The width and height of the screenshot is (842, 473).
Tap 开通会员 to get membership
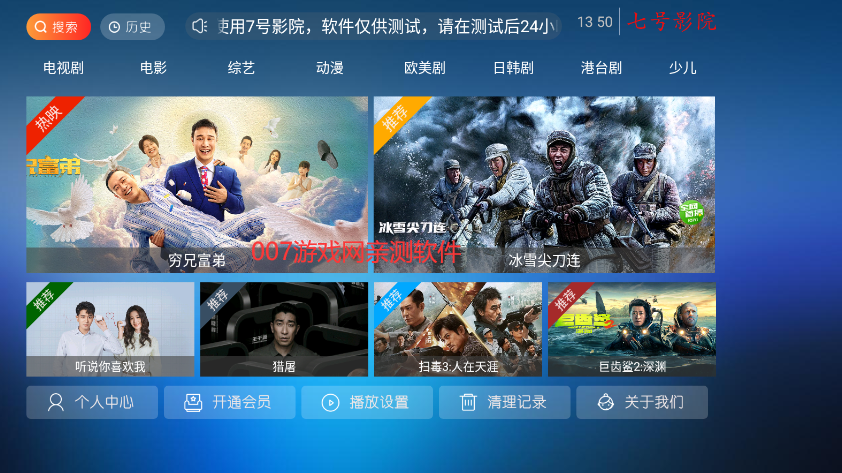[x=229, y=402]
